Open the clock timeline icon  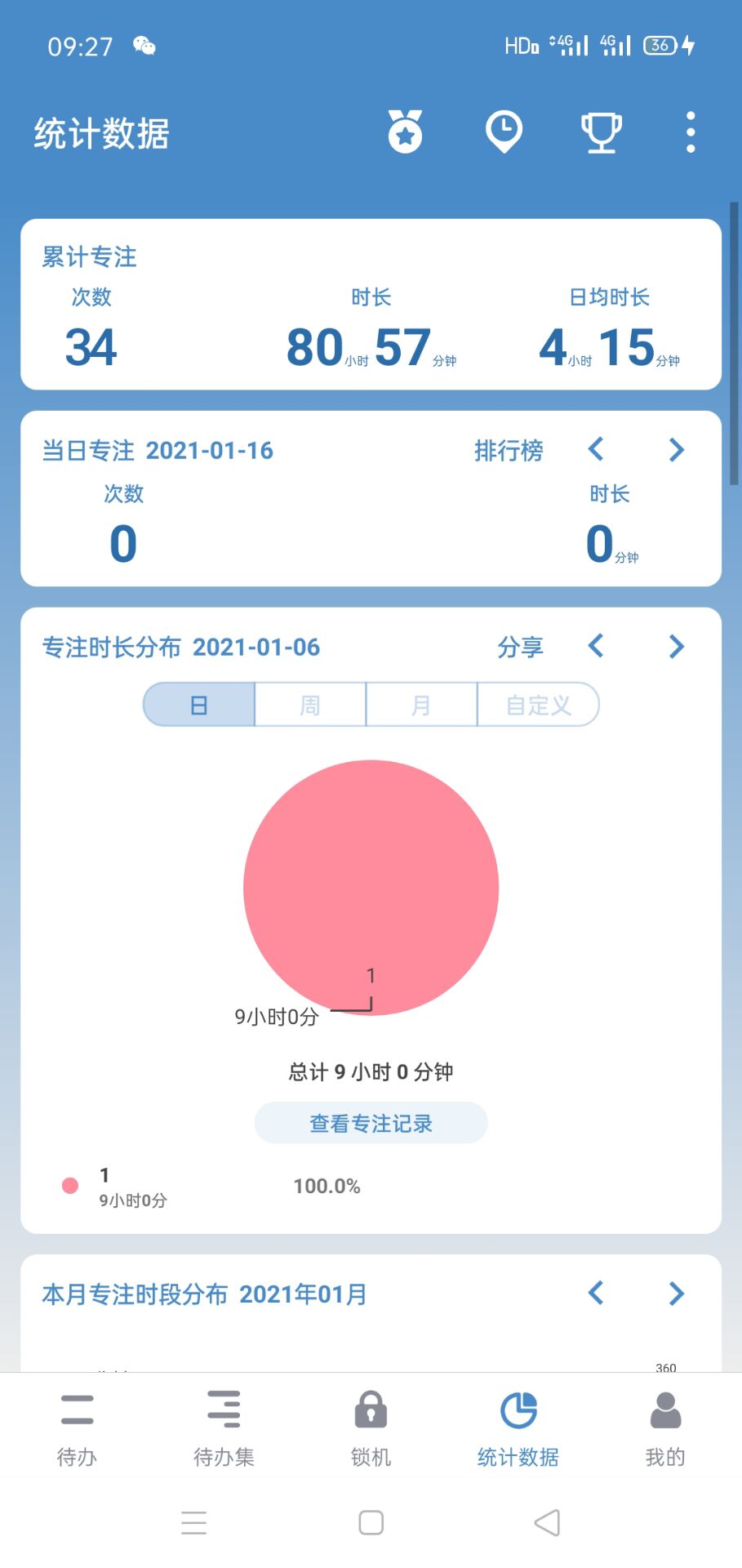pos(504,131)
